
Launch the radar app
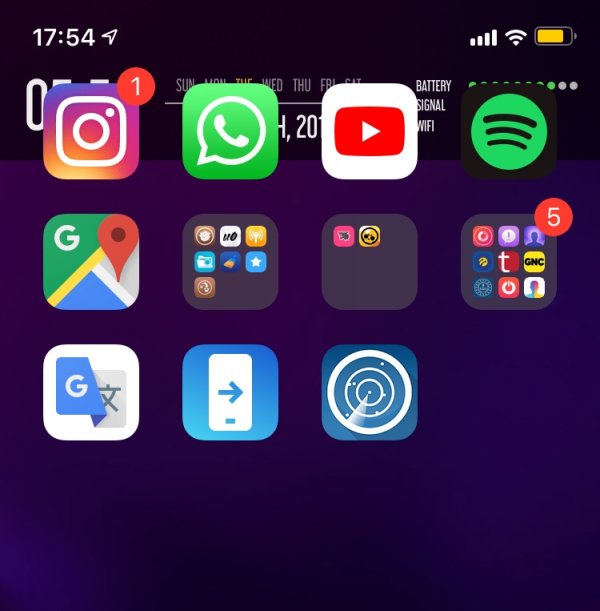point(369,392)
